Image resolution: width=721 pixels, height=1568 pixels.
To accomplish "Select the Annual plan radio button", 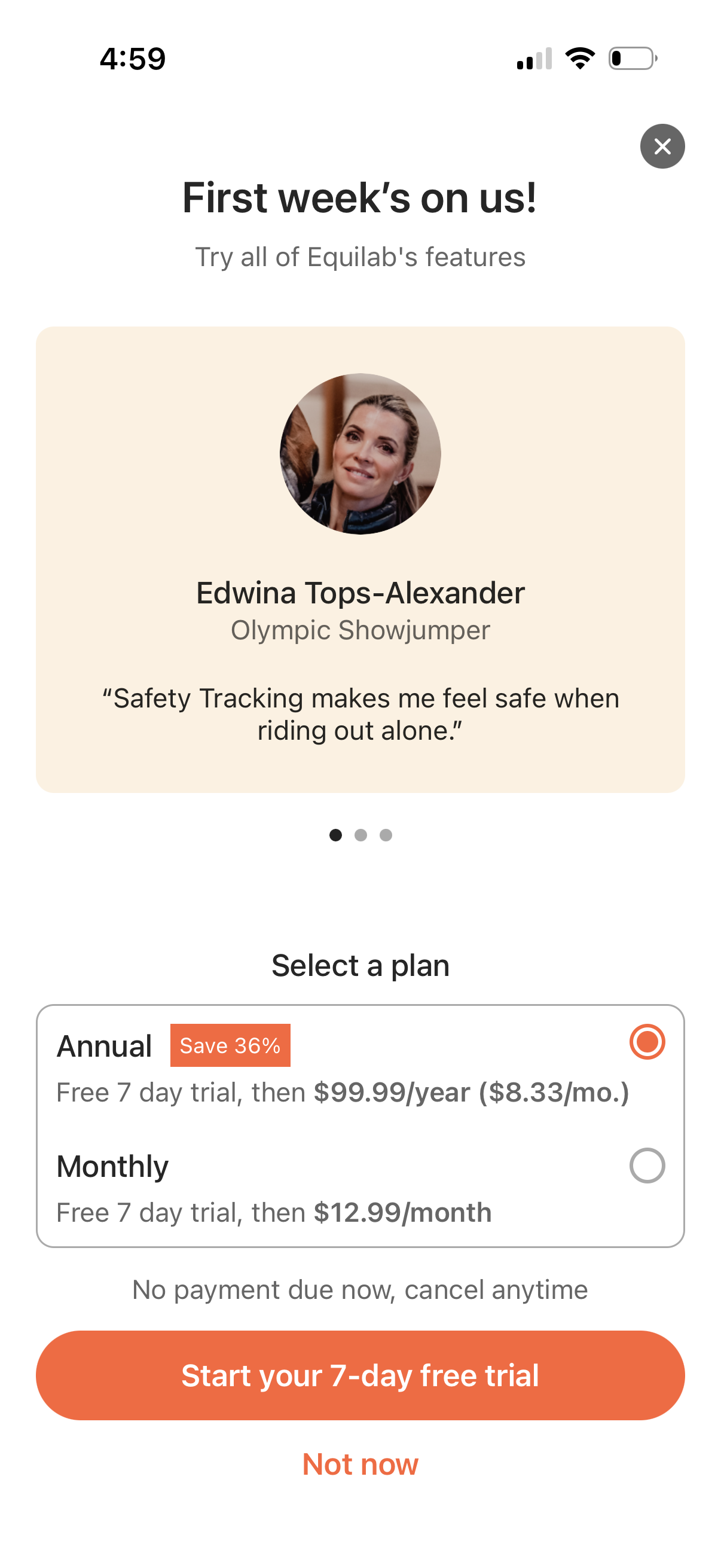I will pyautogui.click(x=646, y=1044).
